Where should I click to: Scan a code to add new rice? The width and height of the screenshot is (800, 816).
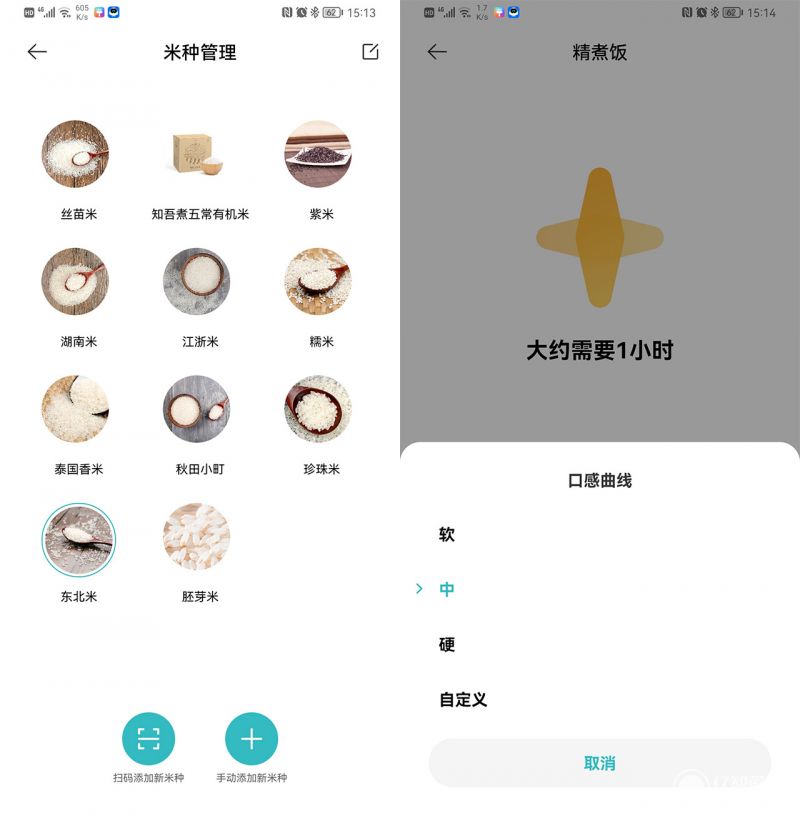(x=148, y=739)
